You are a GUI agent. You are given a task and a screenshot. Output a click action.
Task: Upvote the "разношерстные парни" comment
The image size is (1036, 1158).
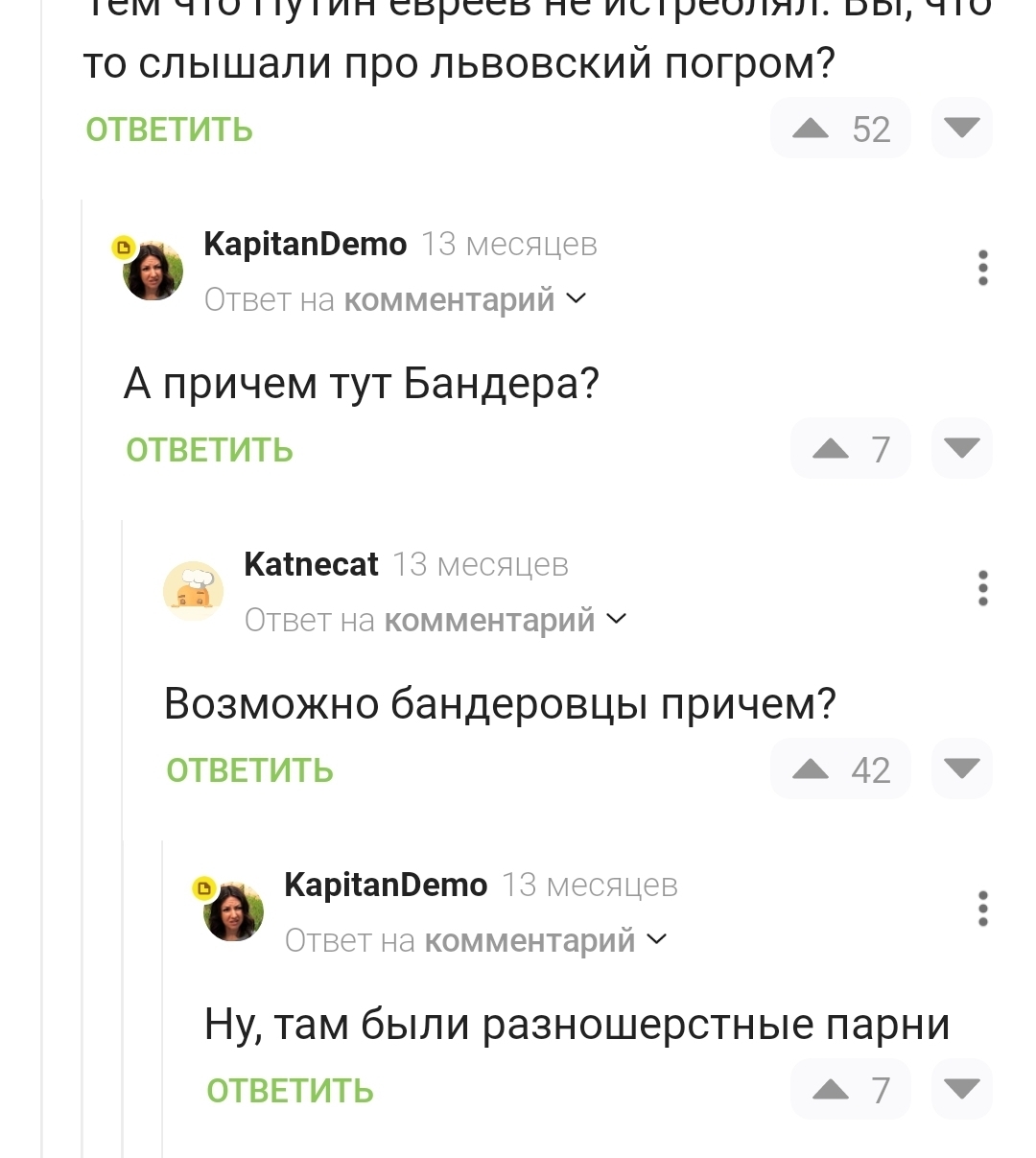click(831, 1090)
